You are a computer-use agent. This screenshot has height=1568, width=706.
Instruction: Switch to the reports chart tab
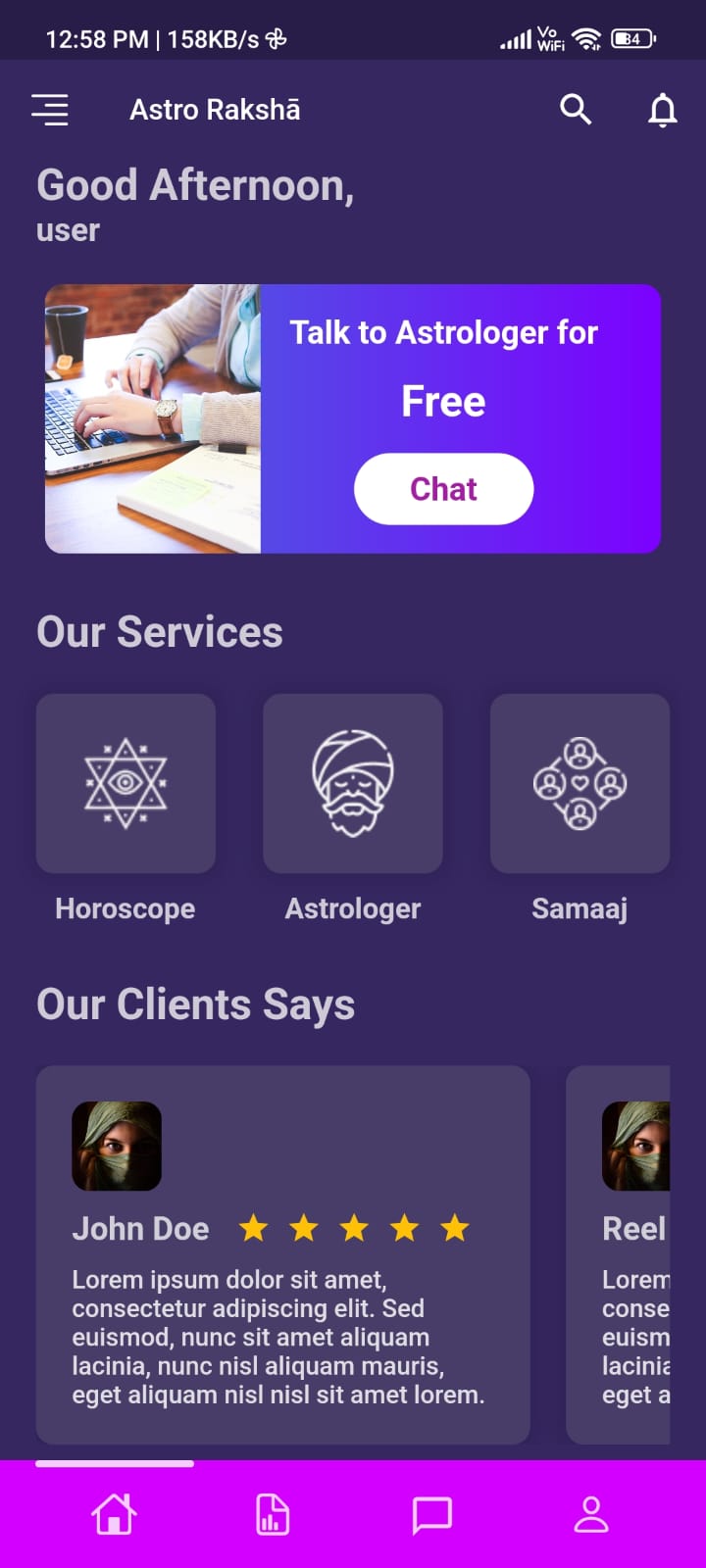click(272, 1515)
